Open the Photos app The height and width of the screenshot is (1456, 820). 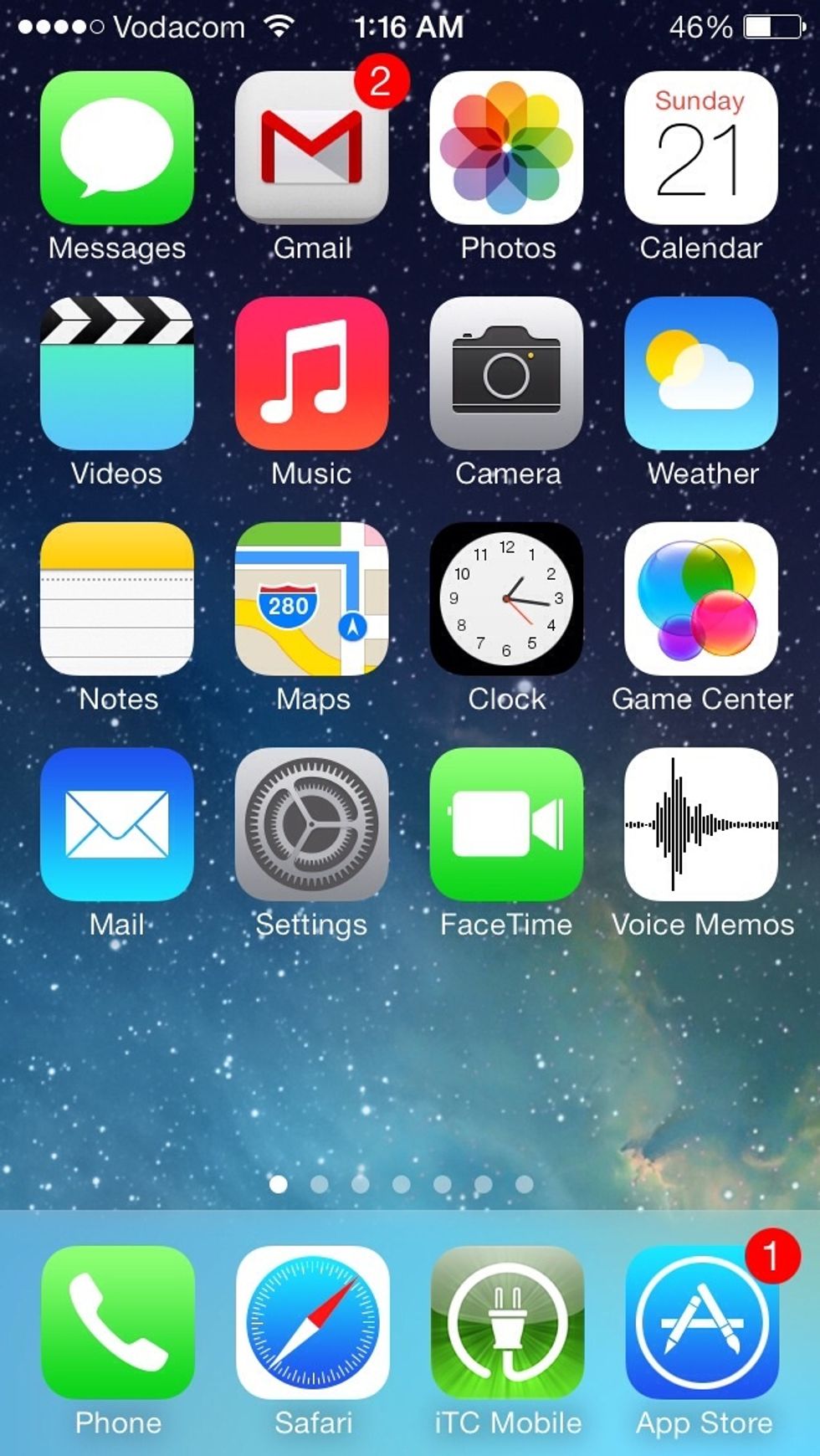pos(506,147)
